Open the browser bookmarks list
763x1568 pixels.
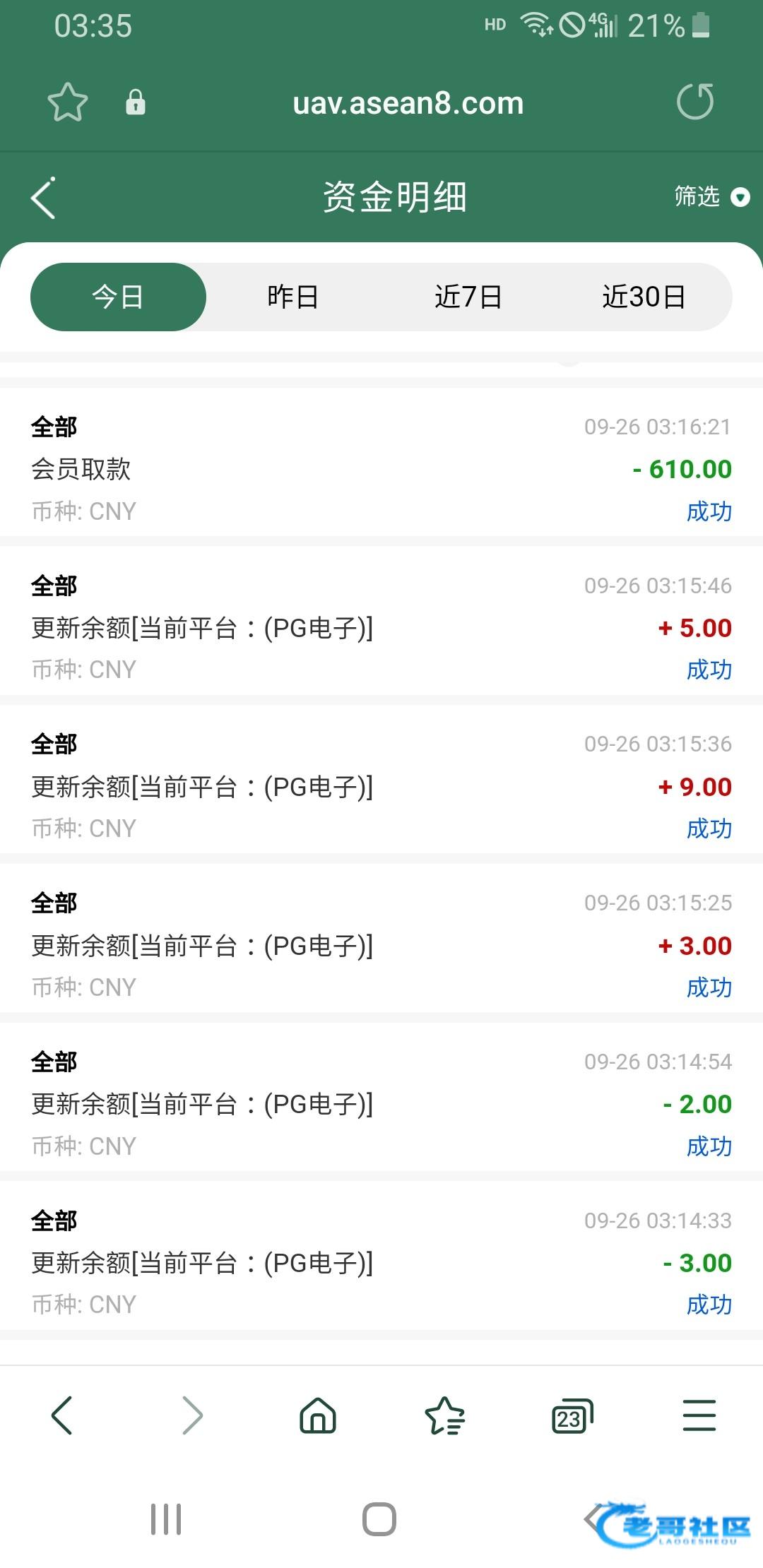click(x=444, y=1415)
